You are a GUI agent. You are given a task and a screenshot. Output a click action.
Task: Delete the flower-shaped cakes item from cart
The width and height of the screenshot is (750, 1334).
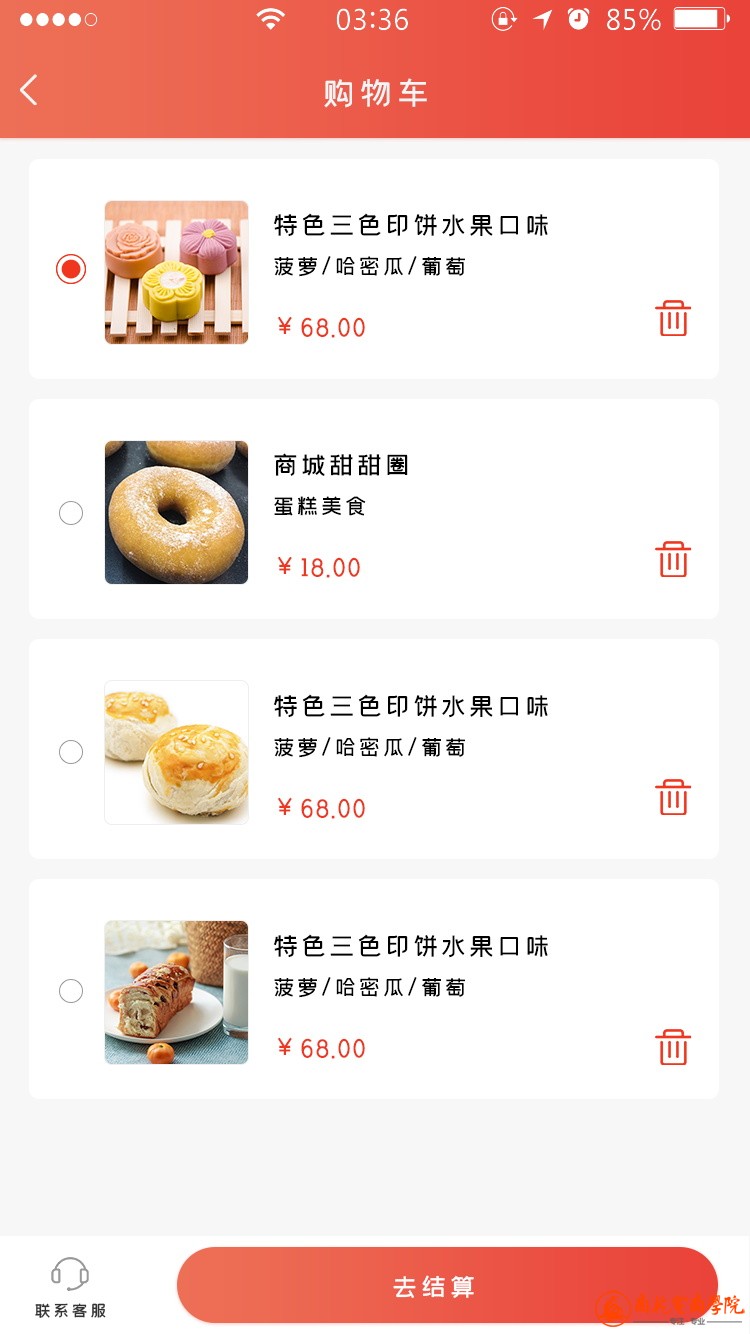pyautogui.click(x=673, y=318)
